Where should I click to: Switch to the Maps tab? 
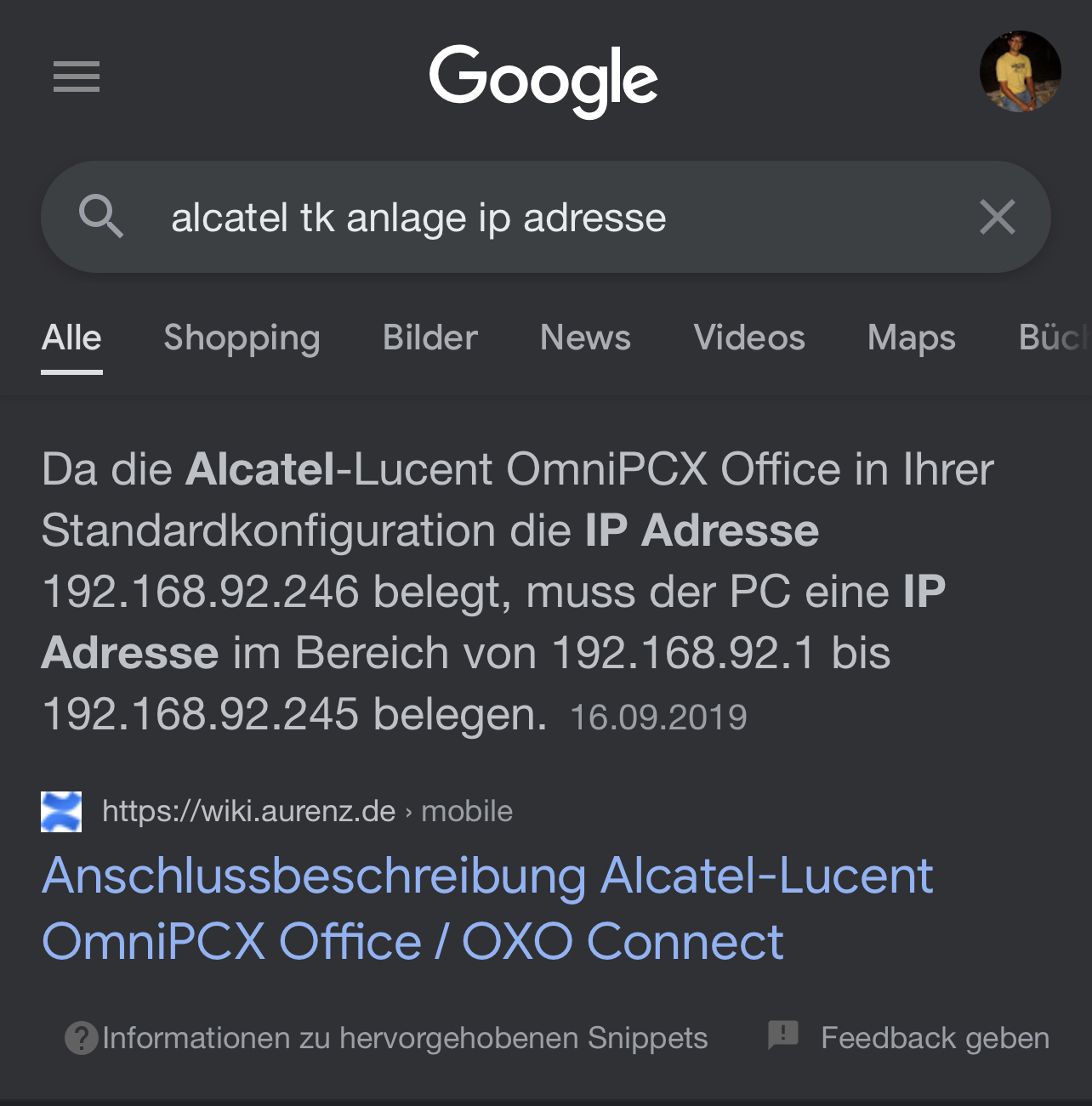click(911, 338)
